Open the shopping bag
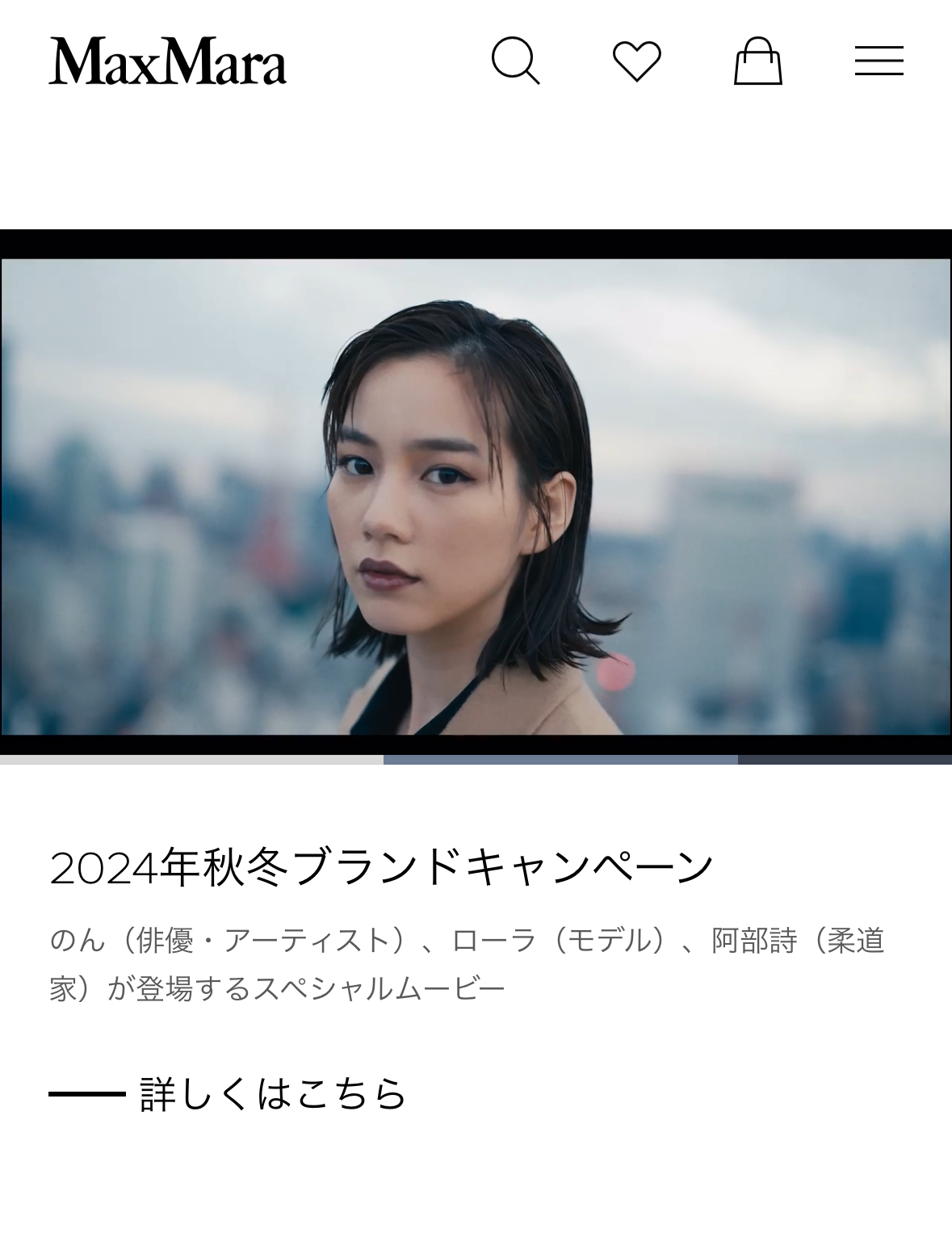Image resolution: width=952 pixels, height=1258 pixels. coord(757,61)
